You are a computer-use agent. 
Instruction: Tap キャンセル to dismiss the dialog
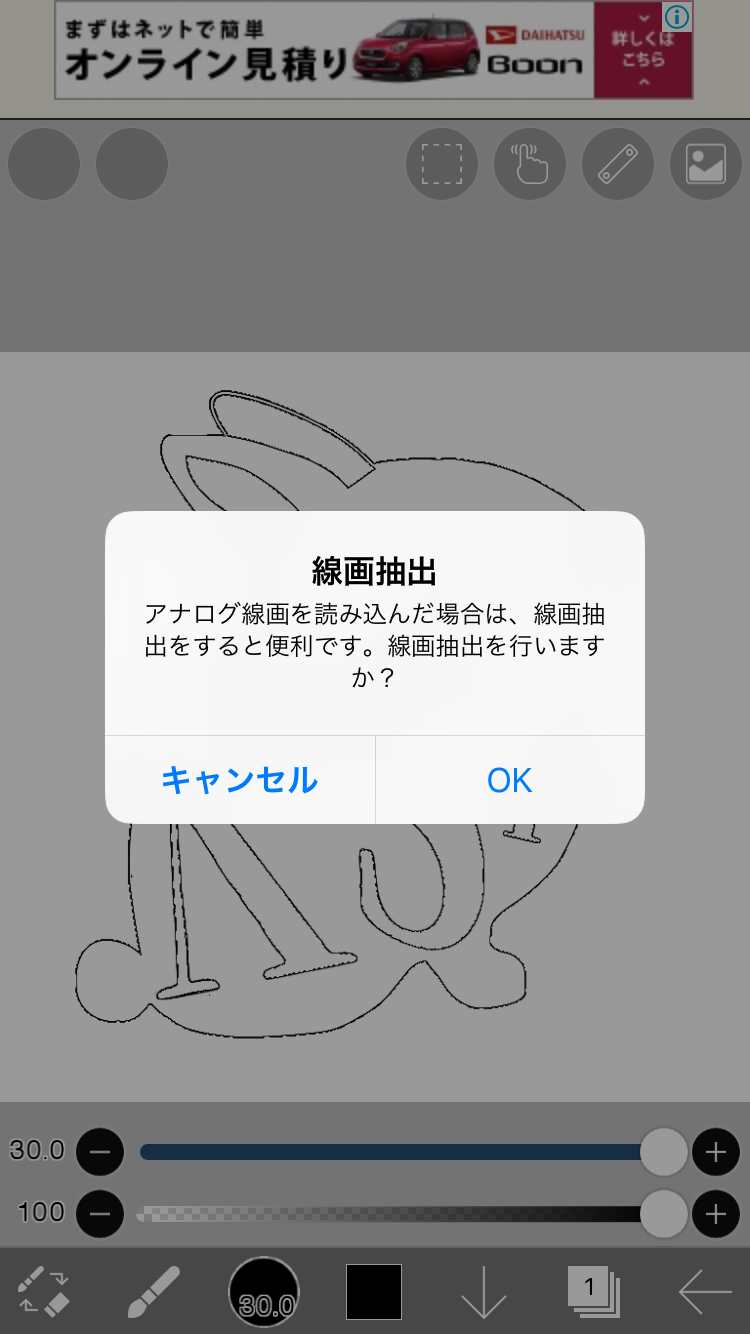240,780
